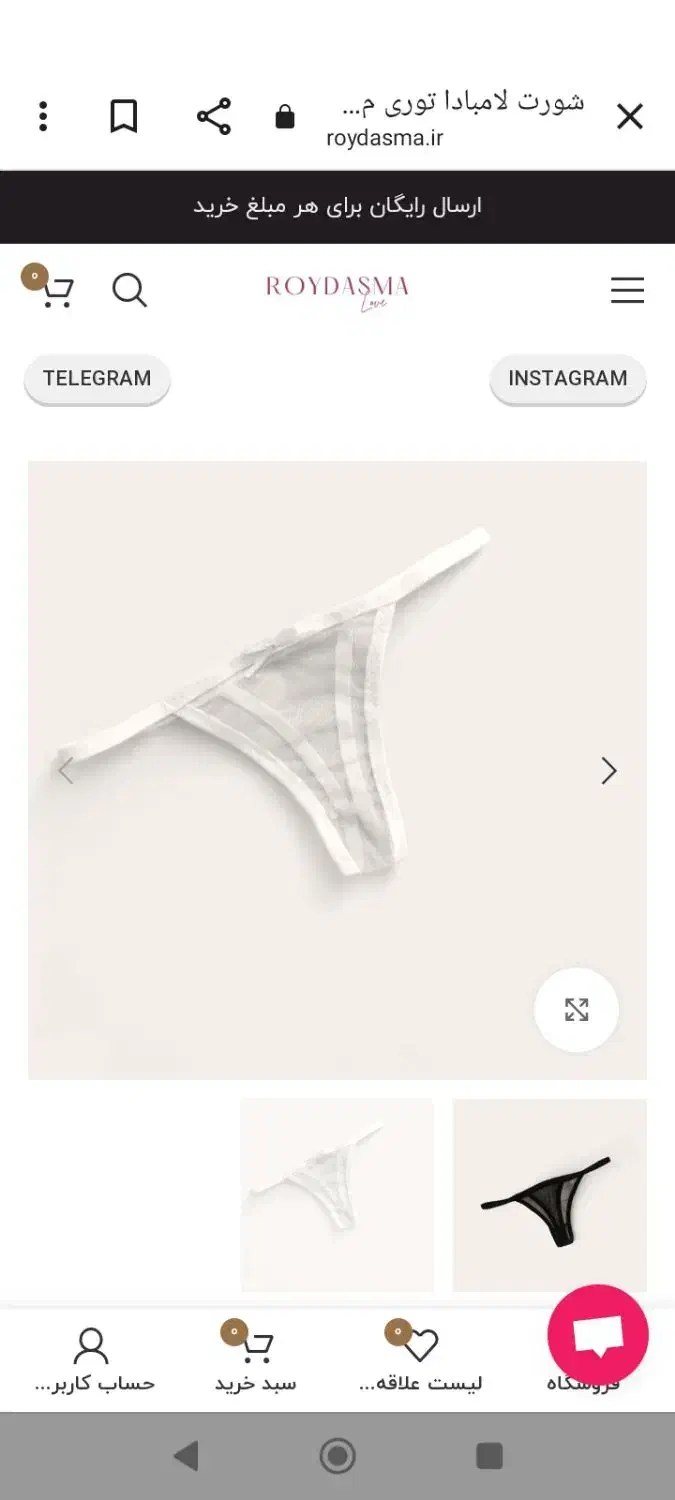This screenshot has height=1500, width=675.
Task: Close the browser tab view
Action: coord(629,117)
